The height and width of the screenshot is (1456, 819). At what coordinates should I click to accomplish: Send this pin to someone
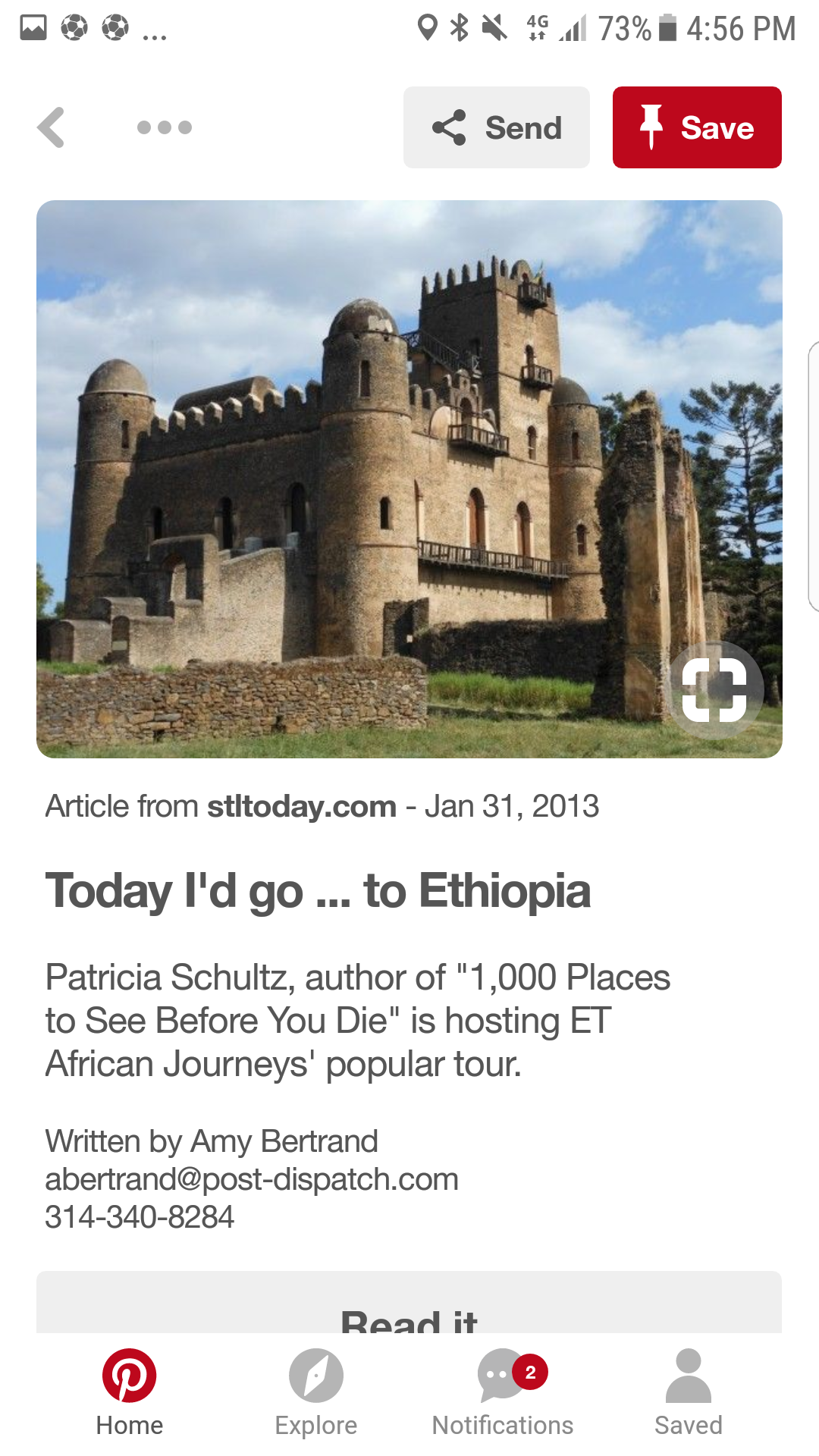(497, 127)
